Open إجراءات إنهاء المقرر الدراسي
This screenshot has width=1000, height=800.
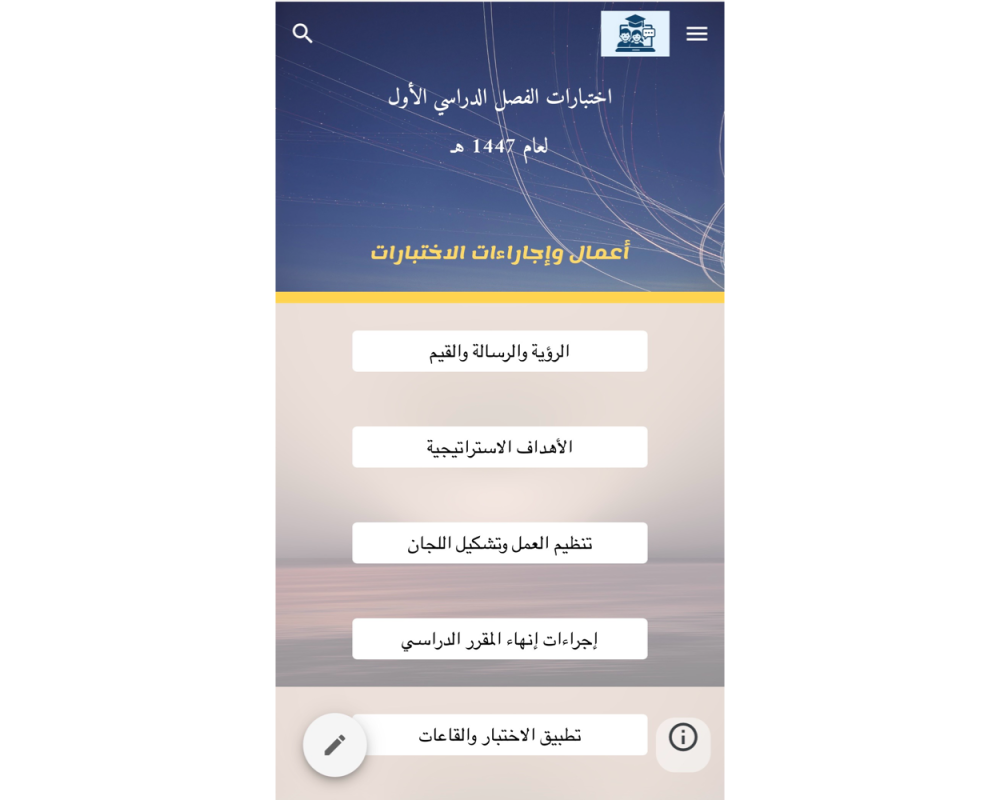point(500,639)
